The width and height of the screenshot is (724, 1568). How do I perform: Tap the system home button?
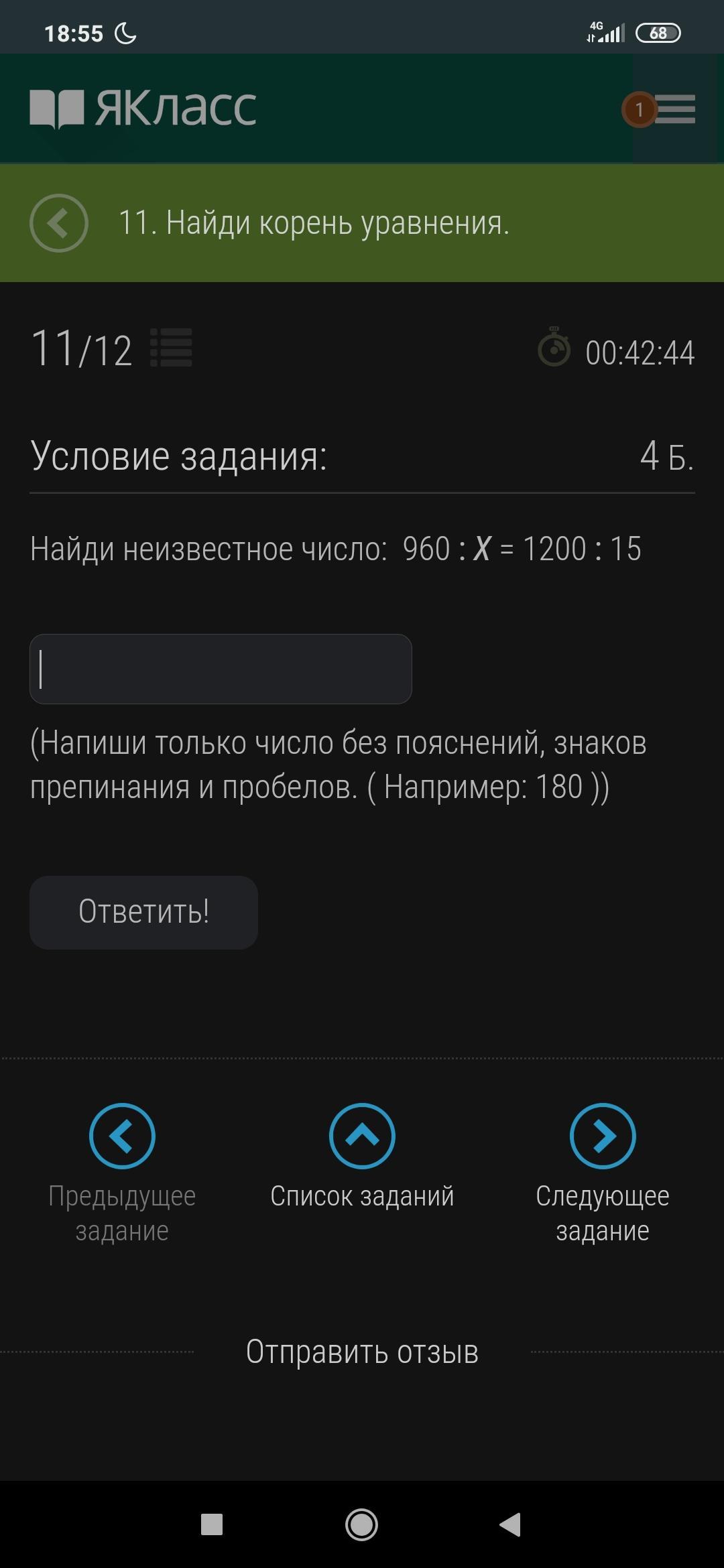pyautogui.click(x=361, y=1524)
